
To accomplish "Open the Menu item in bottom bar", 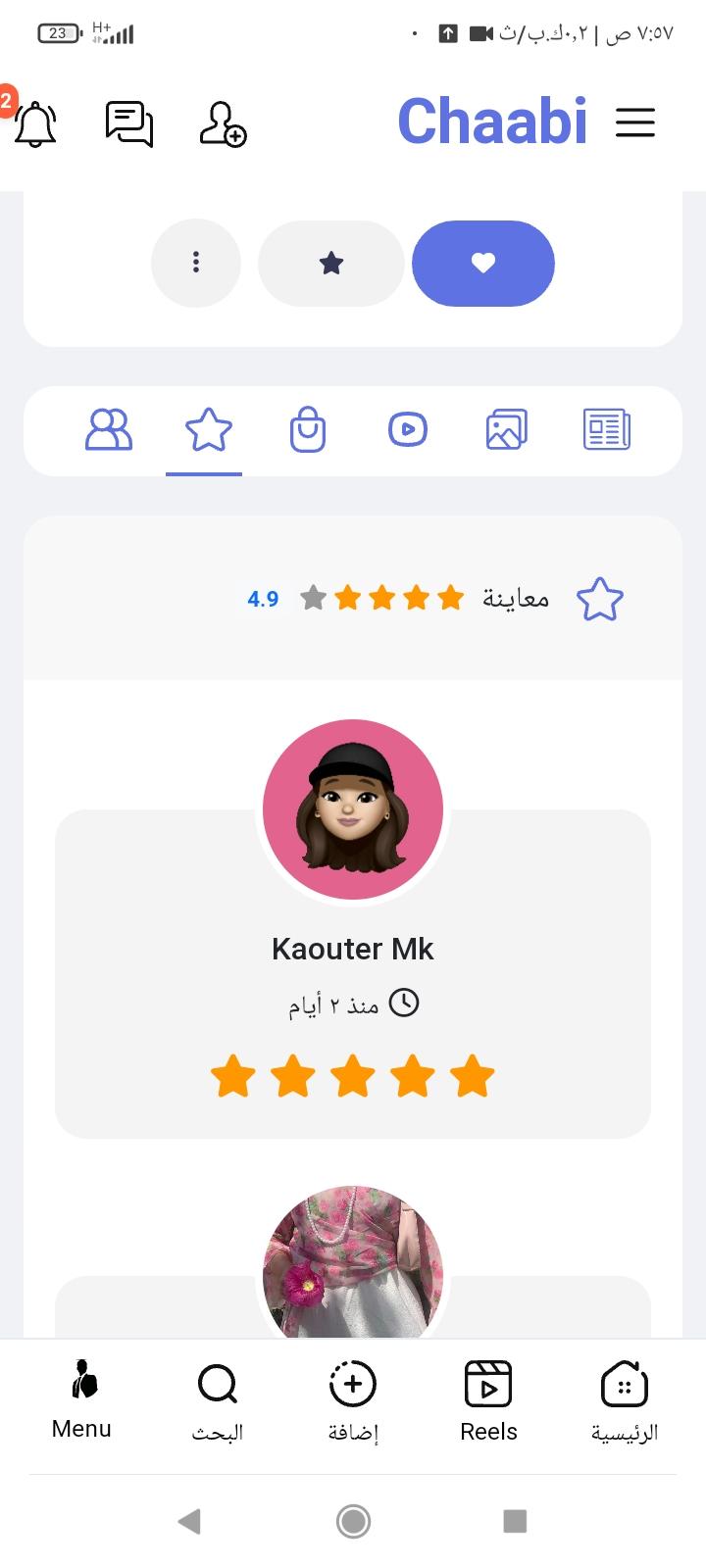I will coord(82,1399).
